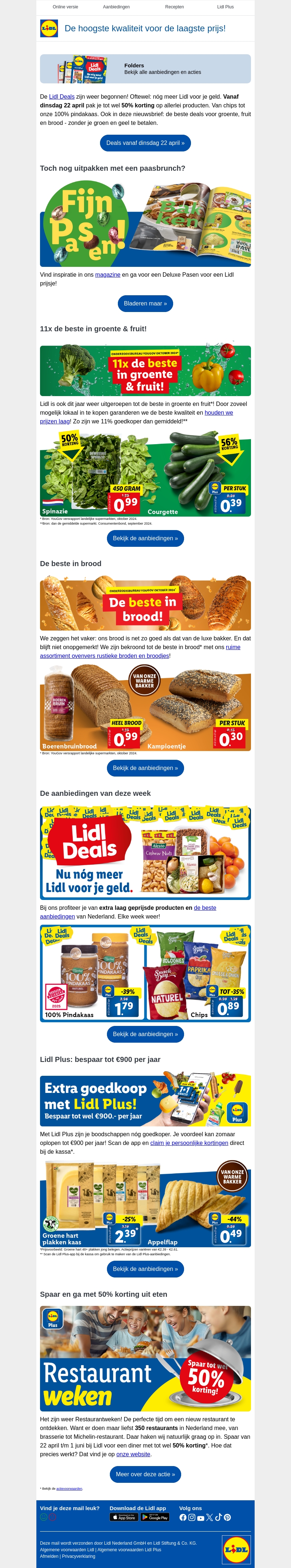Open the underlined magazine link

tap(108, 275)
